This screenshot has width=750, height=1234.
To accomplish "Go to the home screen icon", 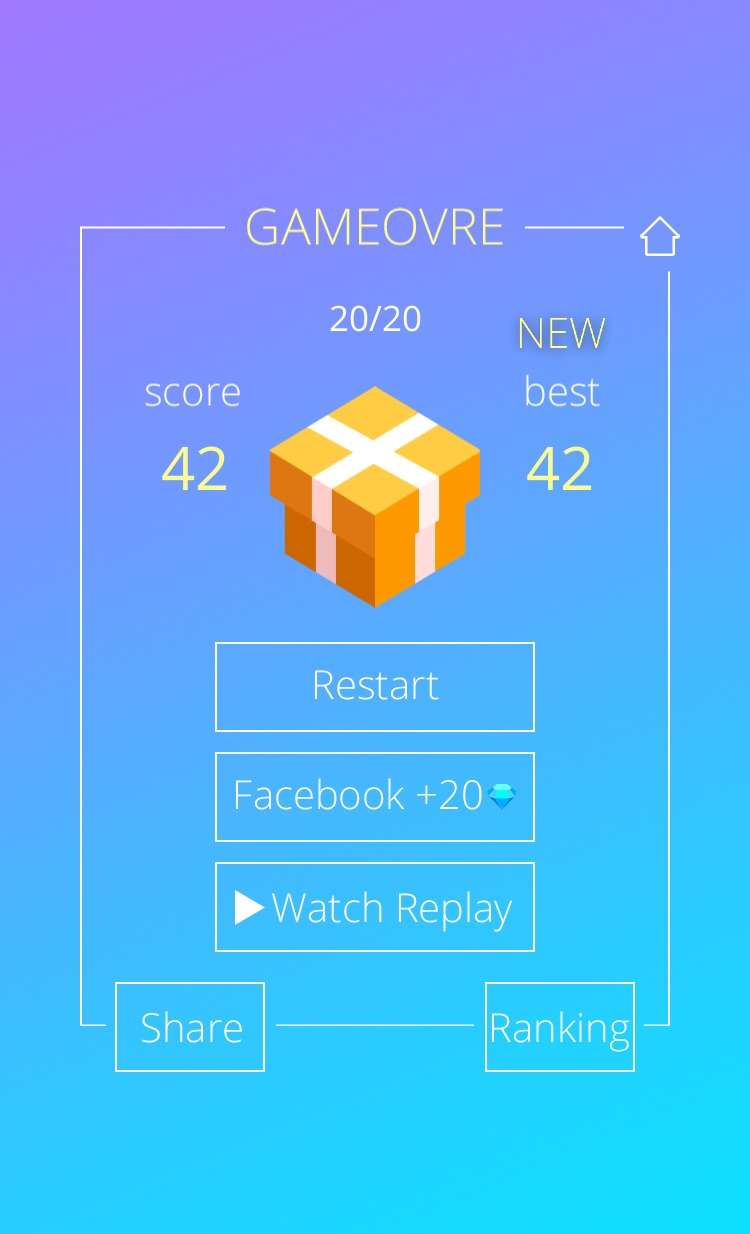I will (x=660, y=237).
